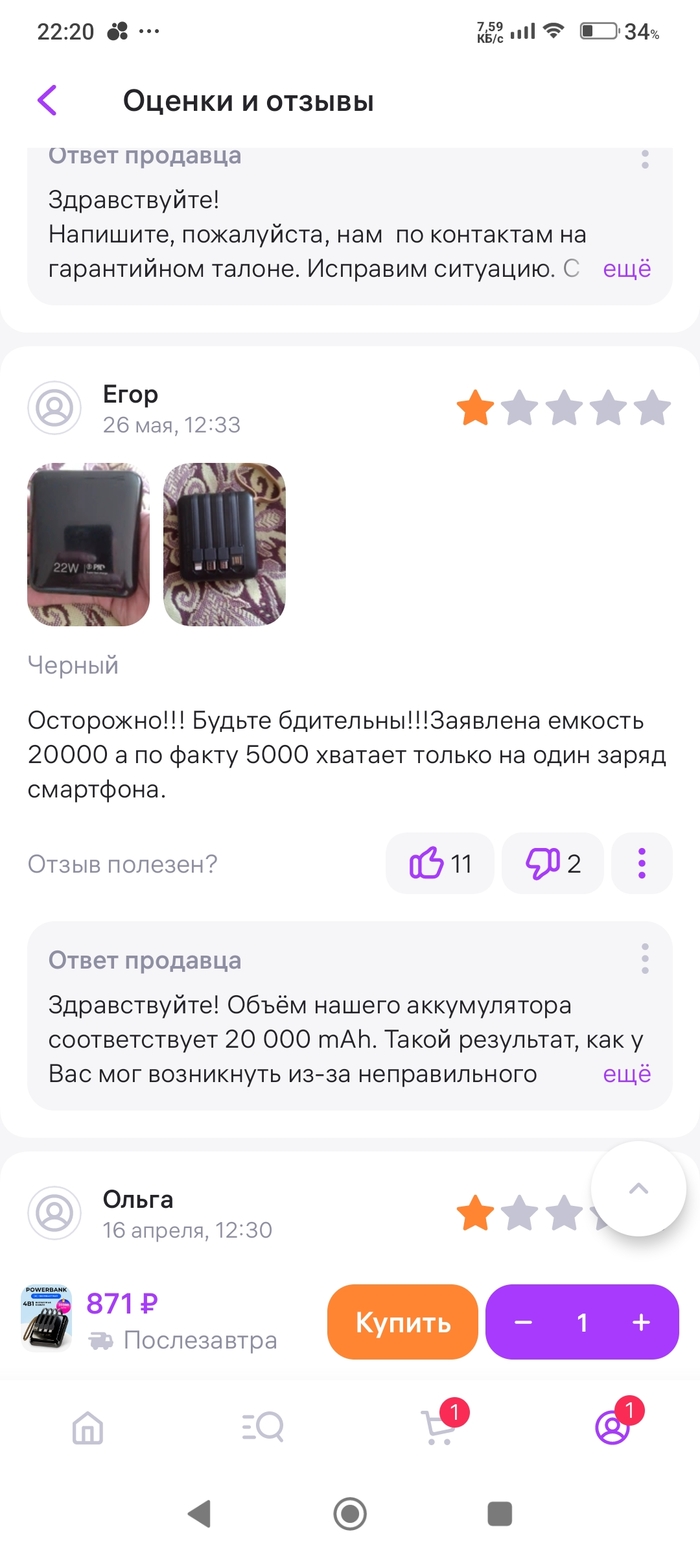This screenshot has width=700, height=1556.
Task: Jump back to the top of reviews
Action: (638, 1189)
